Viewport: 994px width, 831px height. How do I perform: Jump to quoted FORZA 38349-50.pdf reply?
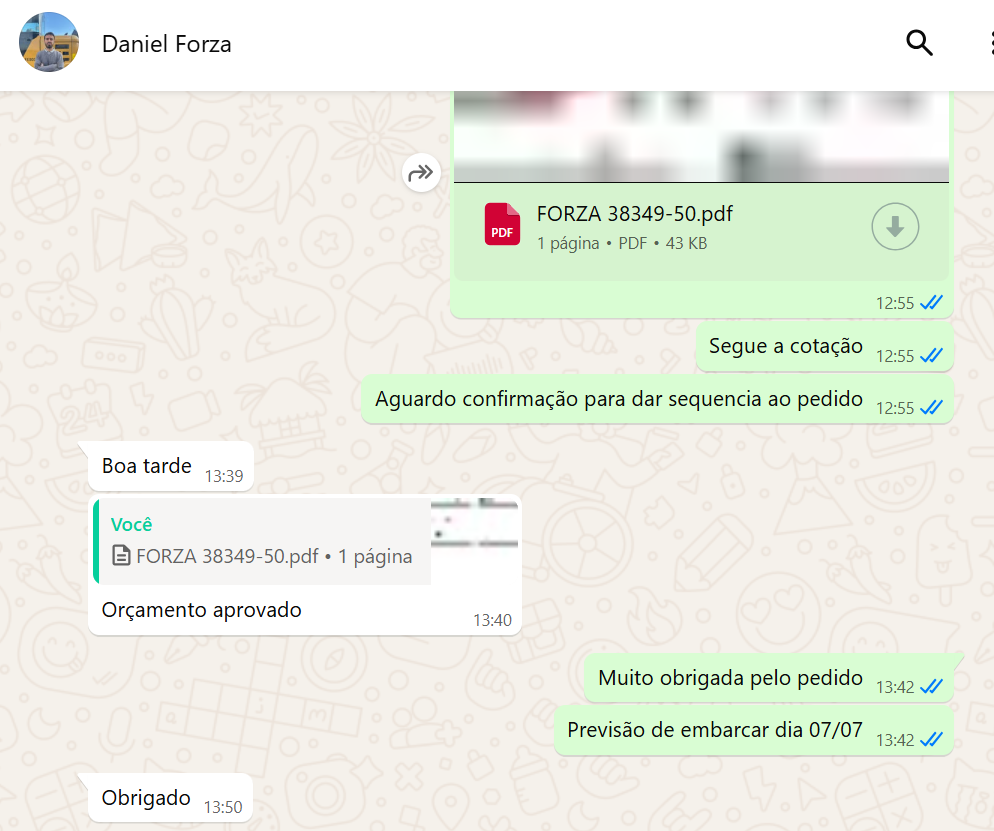point(262,541)
